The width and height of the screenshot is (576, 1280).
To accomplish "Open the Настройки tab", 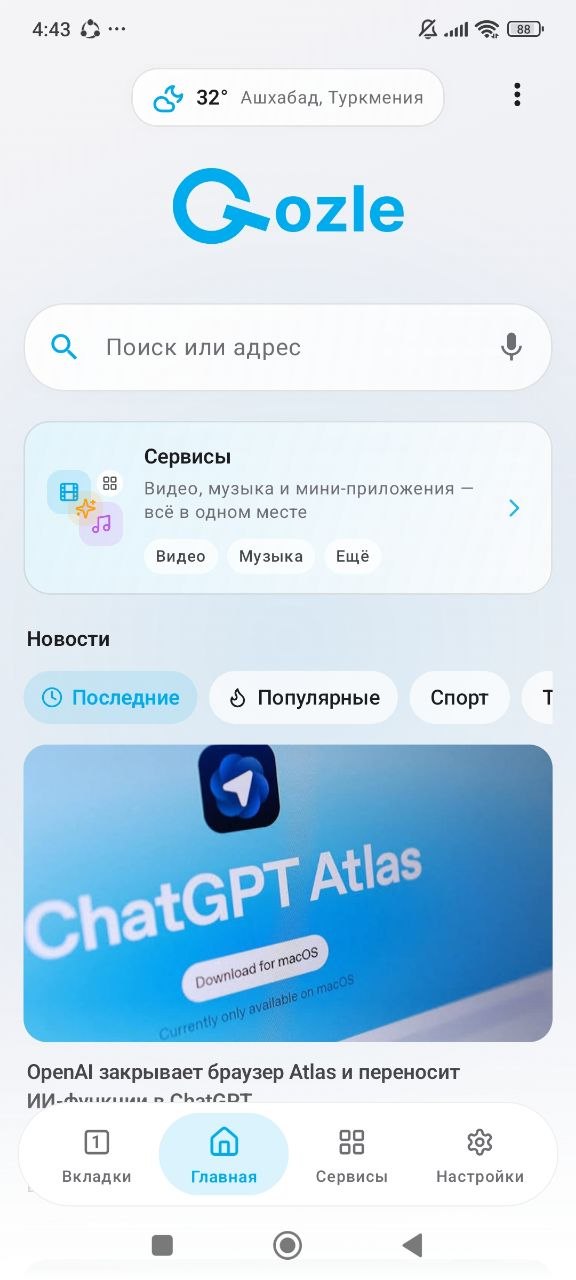I will coord(480,1155).
